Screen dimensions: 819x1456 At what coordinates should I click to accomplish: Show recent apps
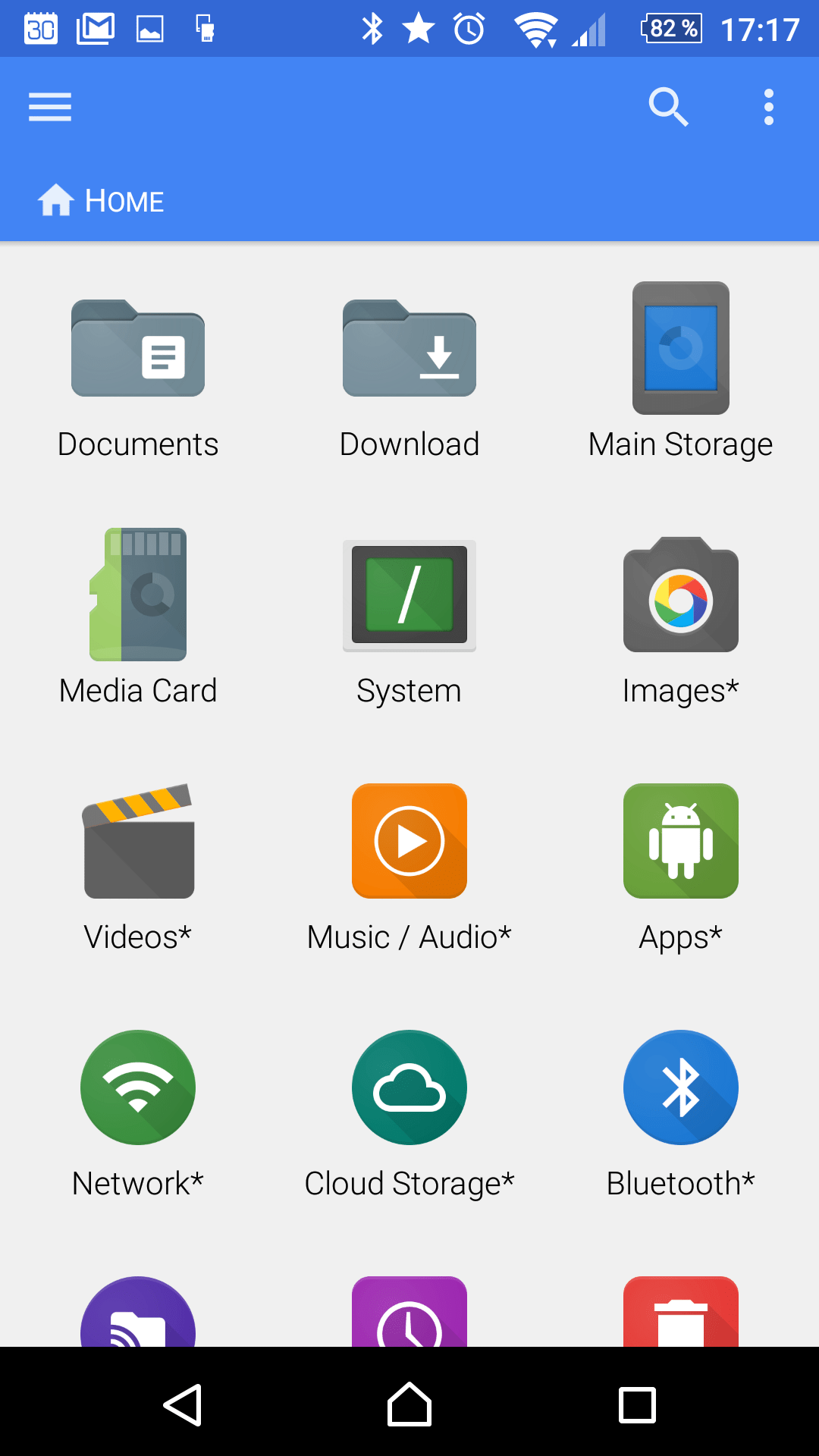(x=637, y=1405)
